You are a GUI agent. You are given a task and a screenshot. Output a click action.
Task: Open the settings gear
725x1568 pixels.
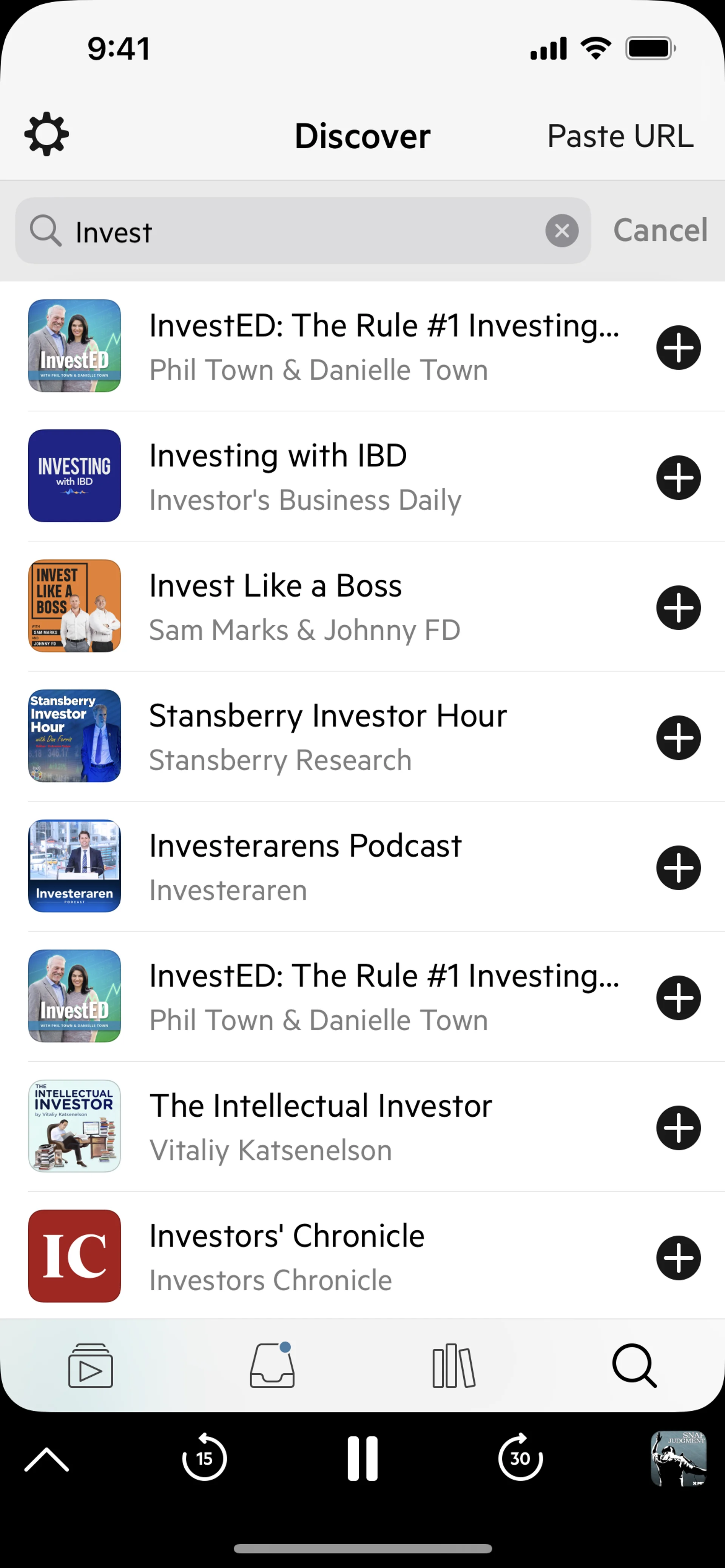pyautogui.click(x=47, y=134)
